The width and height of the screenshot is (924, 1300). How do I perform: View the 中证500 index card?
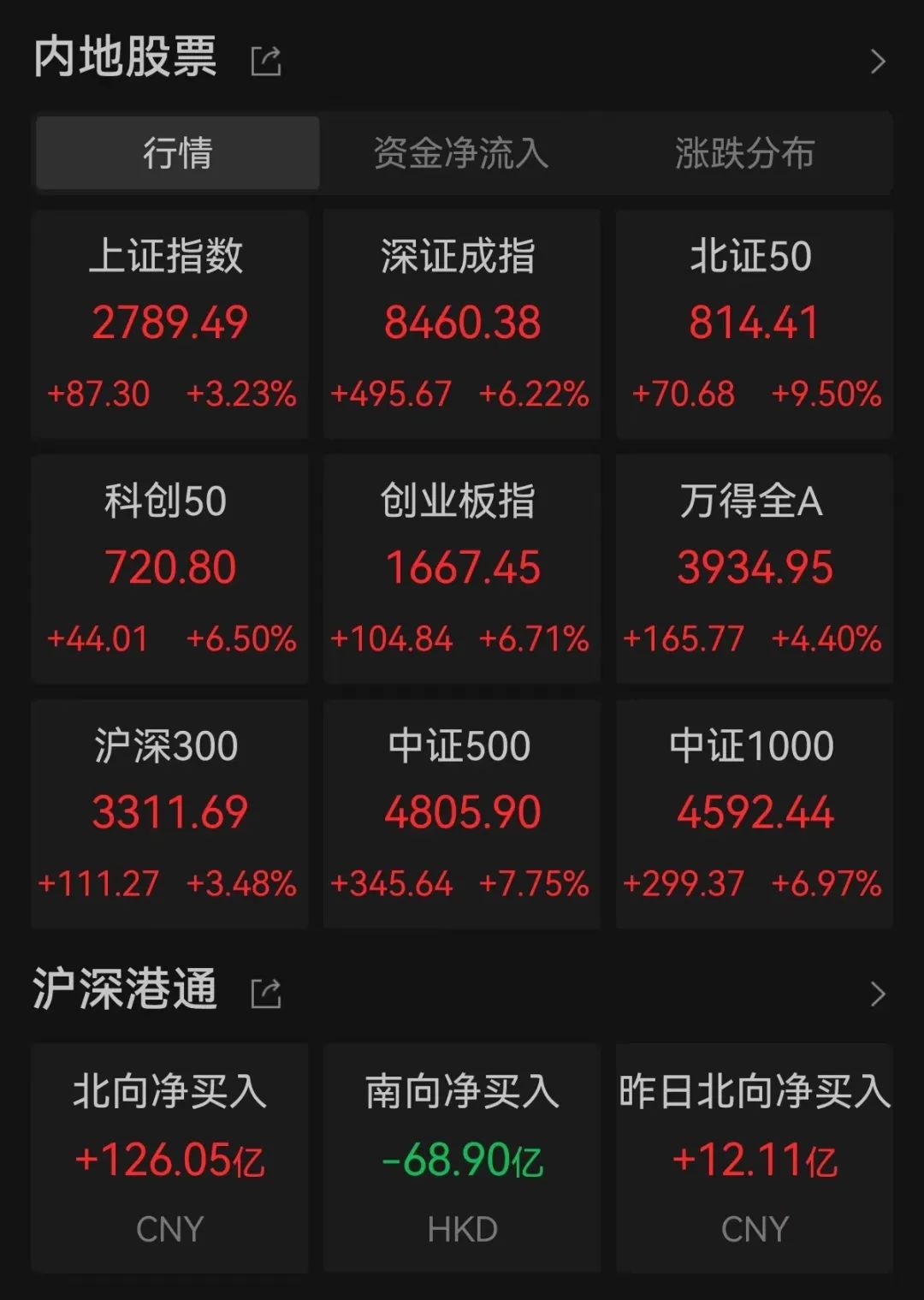click(x=461, y=813)
